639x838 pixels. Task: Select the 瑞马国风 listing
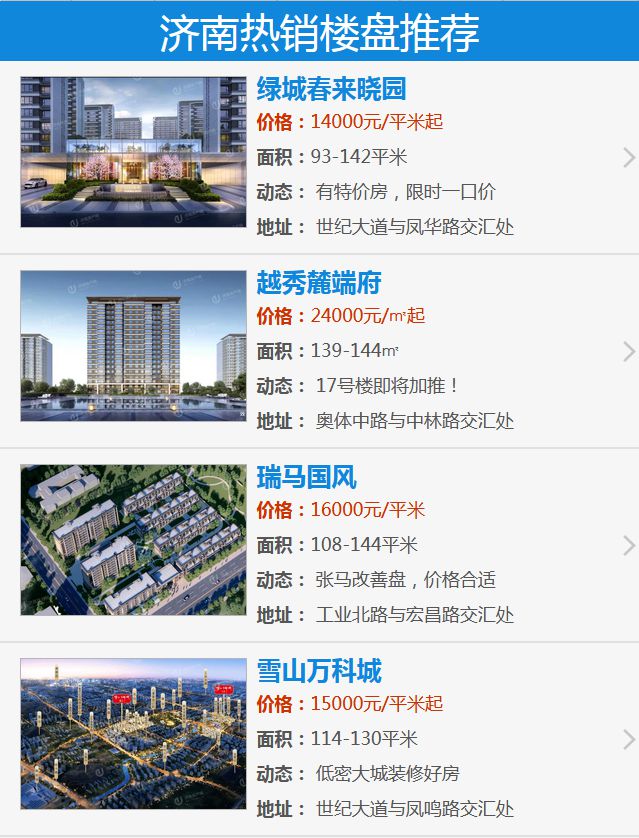(x=307, y=477)
